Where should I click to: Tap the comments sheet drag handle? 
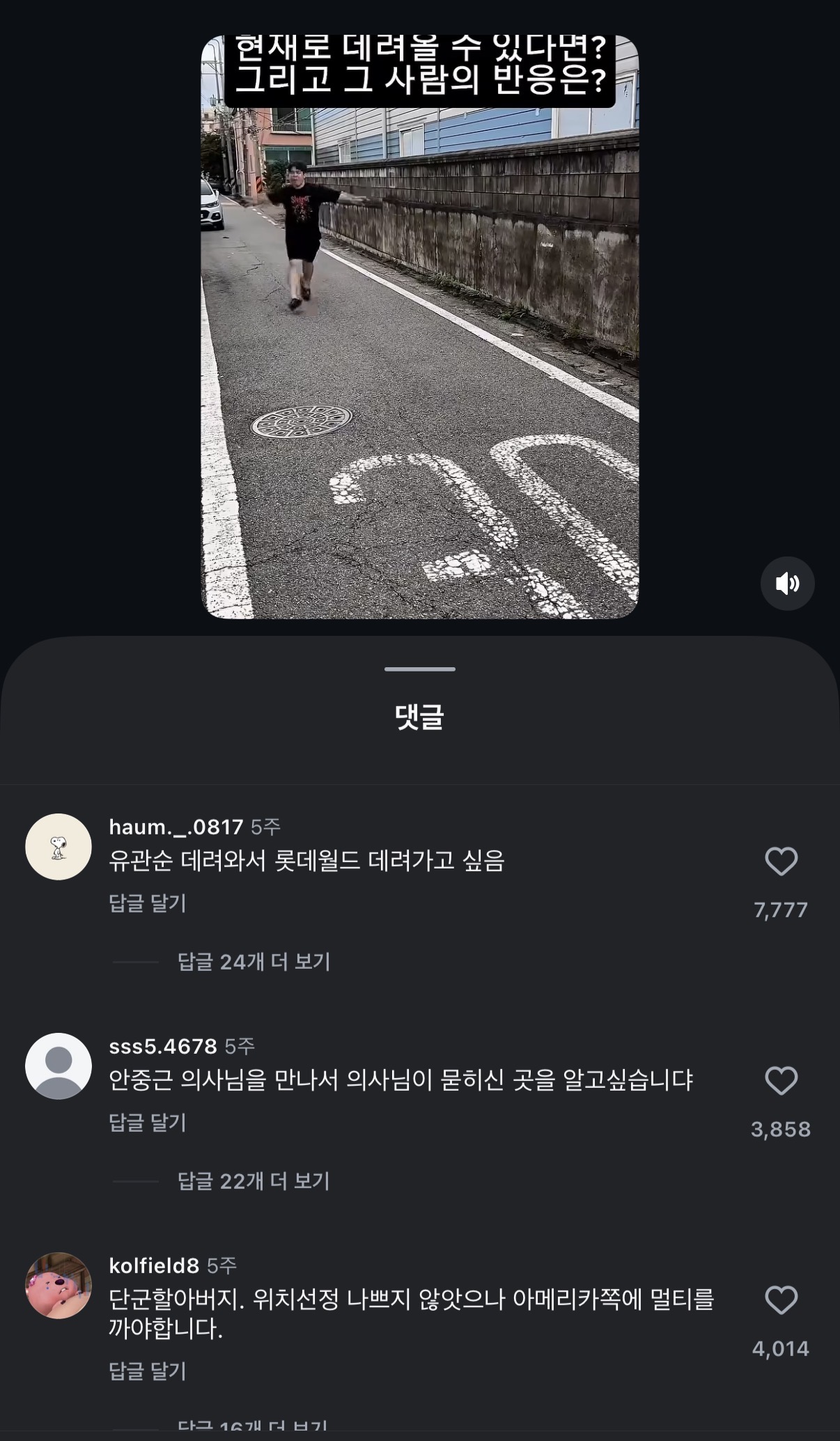pyautogui.click(x=419, y=669)
